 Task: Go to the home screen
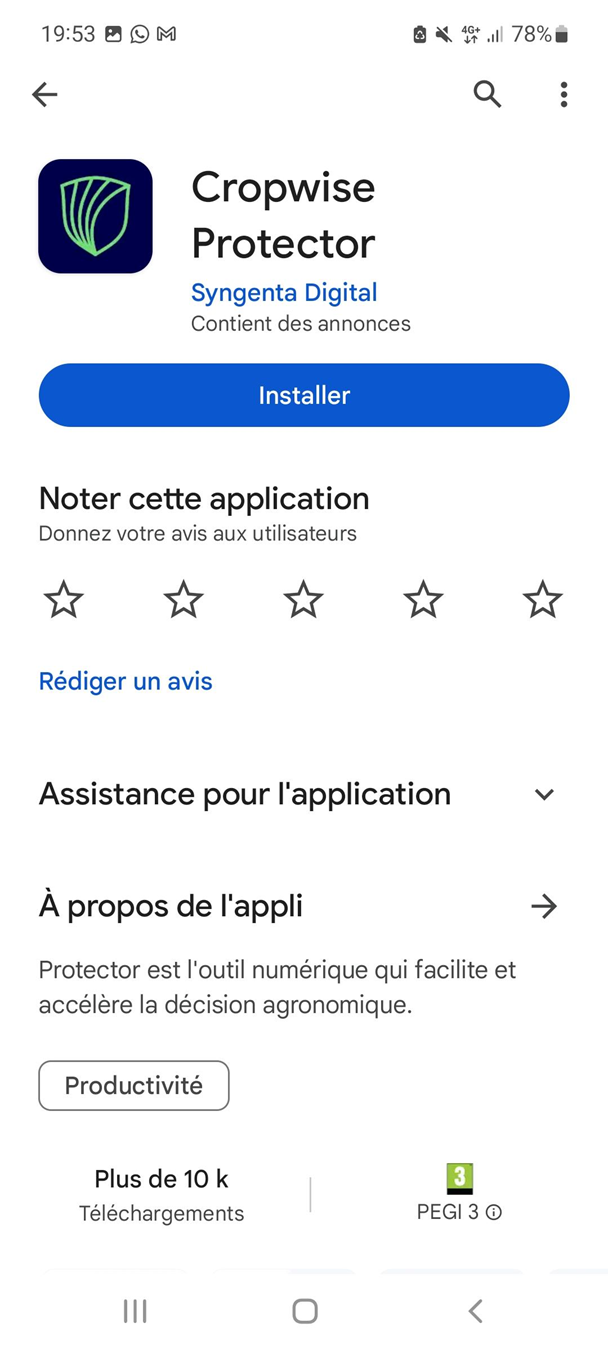(305, 1311)
